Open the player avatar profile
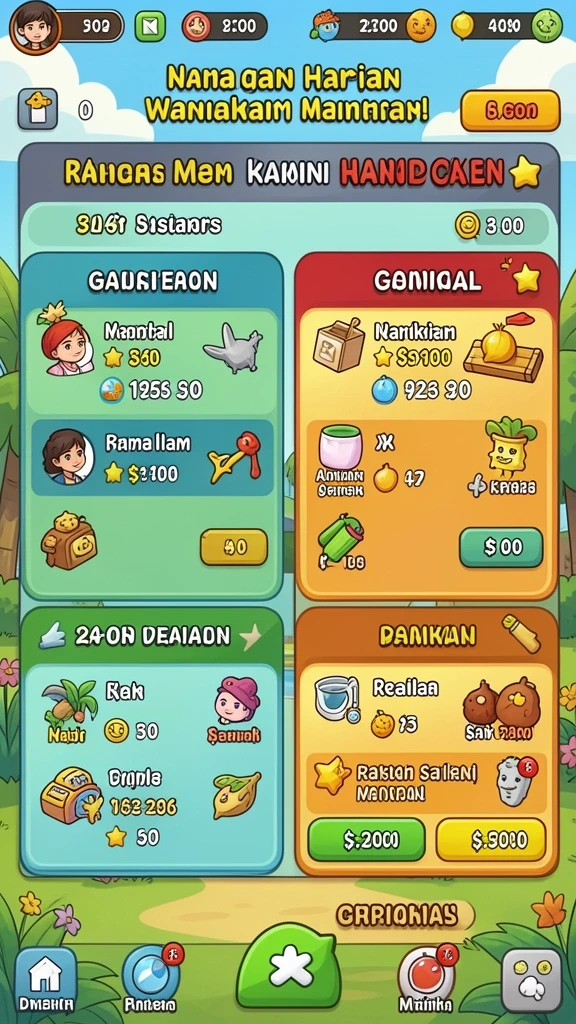 [x=35, y=27]
